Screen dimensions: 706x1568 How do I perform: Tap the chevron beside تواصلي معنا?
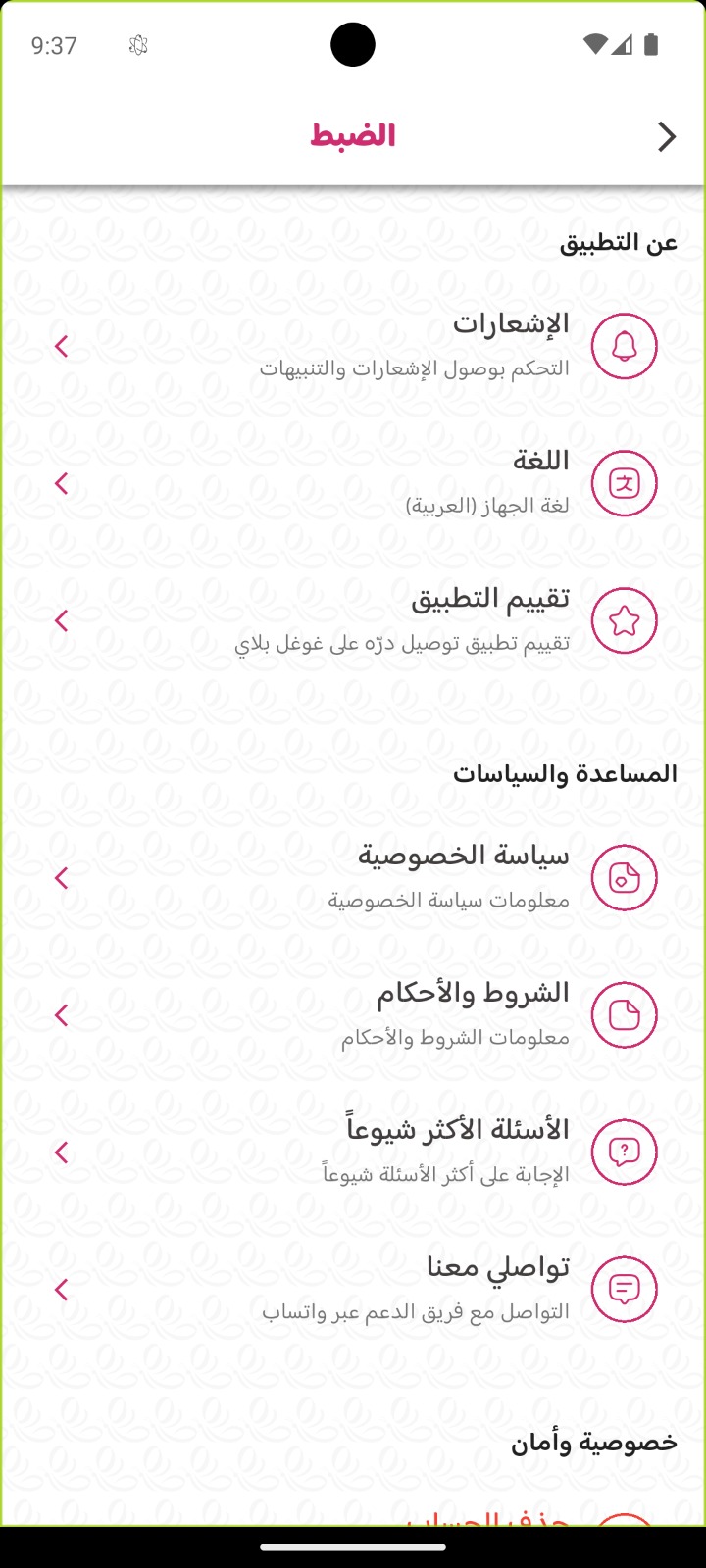[62, 1290]
